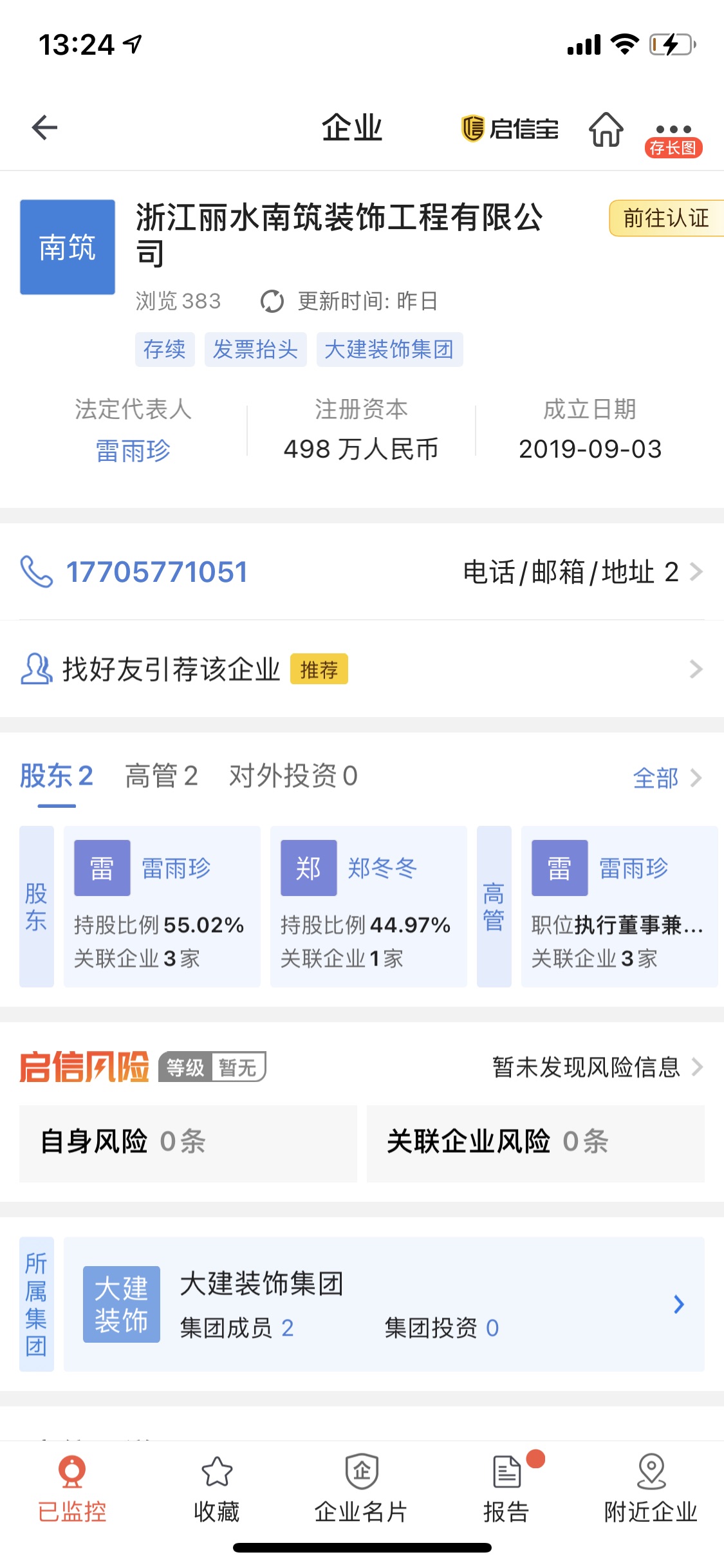
Task: Open the 大建装饰集团 group card
Action: pos(384,1304)
